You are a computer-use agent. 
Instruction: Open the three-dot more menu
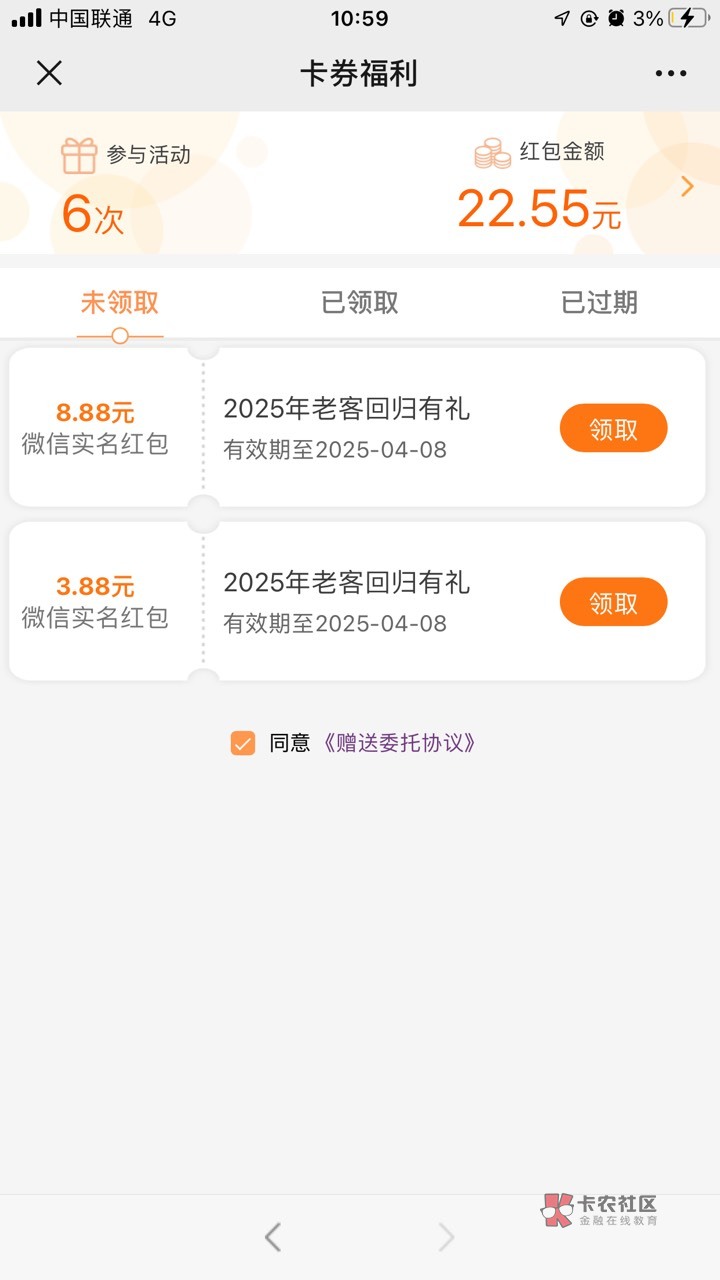(x=670, y=74)
